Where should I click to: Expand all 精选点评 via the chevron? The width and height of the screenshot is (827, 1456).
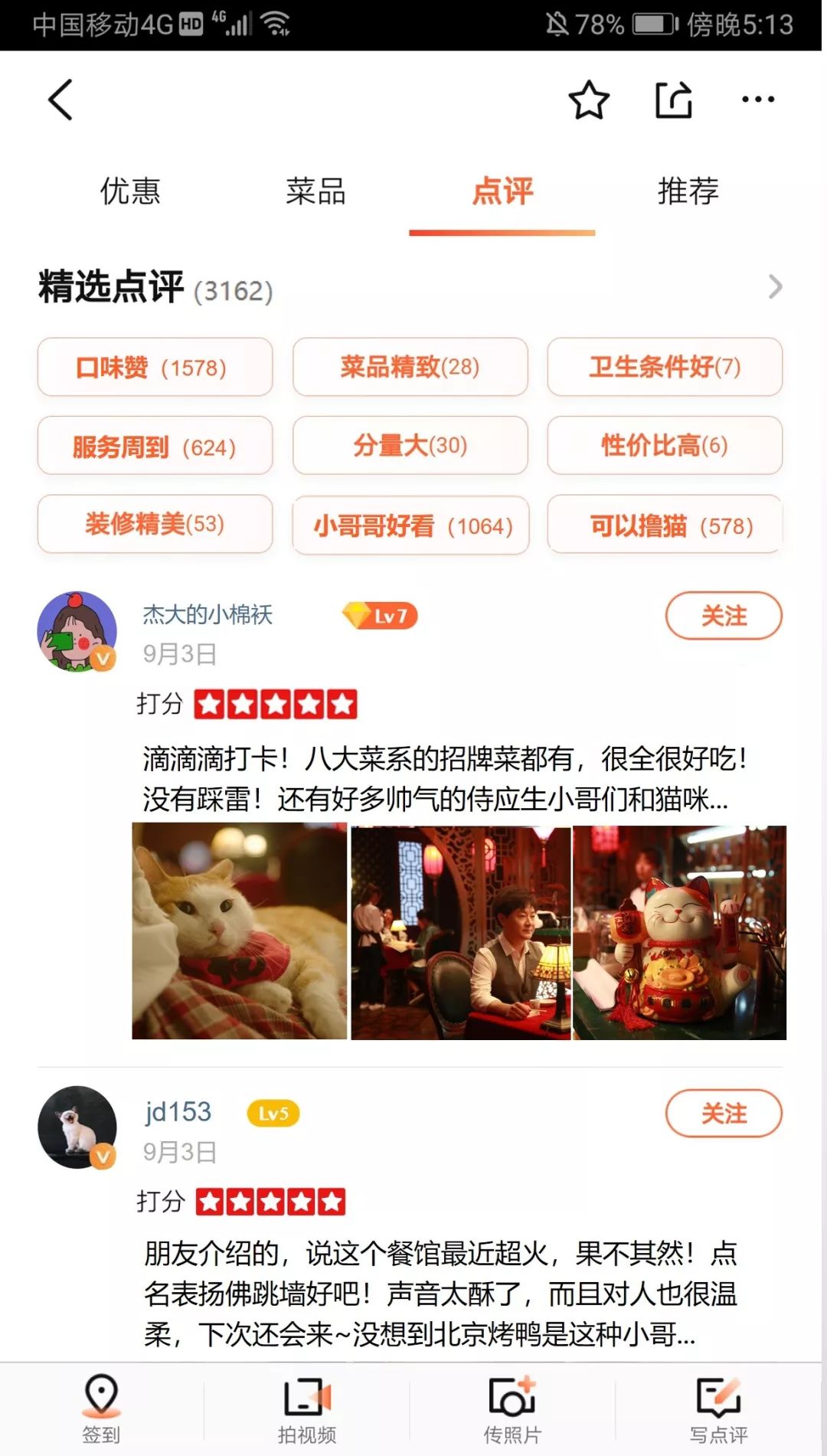(x=775, y=287)
